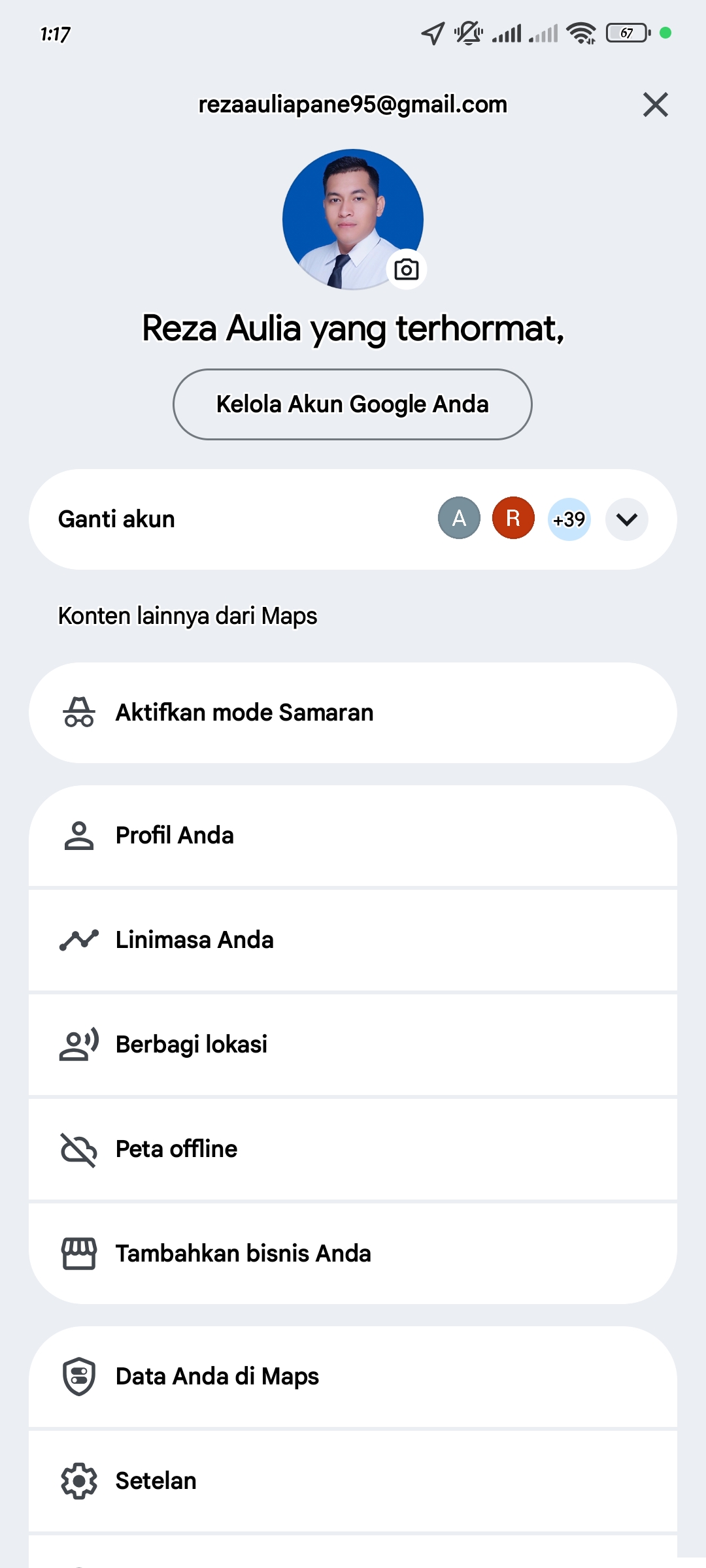Image resolution: width=706 pixels, height=1568 pixels.
Task: Switch to the account with avatar R
Action: point(513,519)
